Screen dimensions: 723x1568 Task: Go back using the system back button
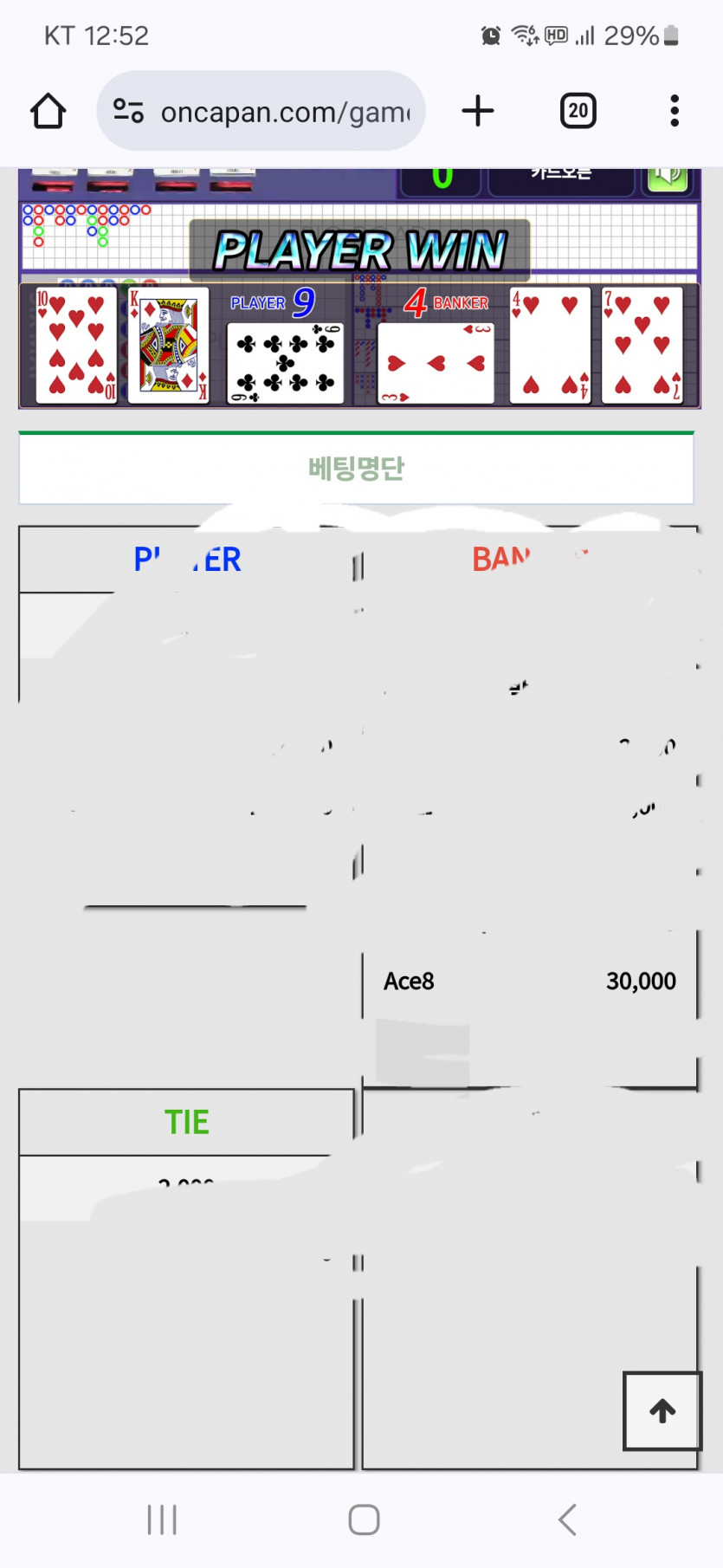click(567, 1519)
